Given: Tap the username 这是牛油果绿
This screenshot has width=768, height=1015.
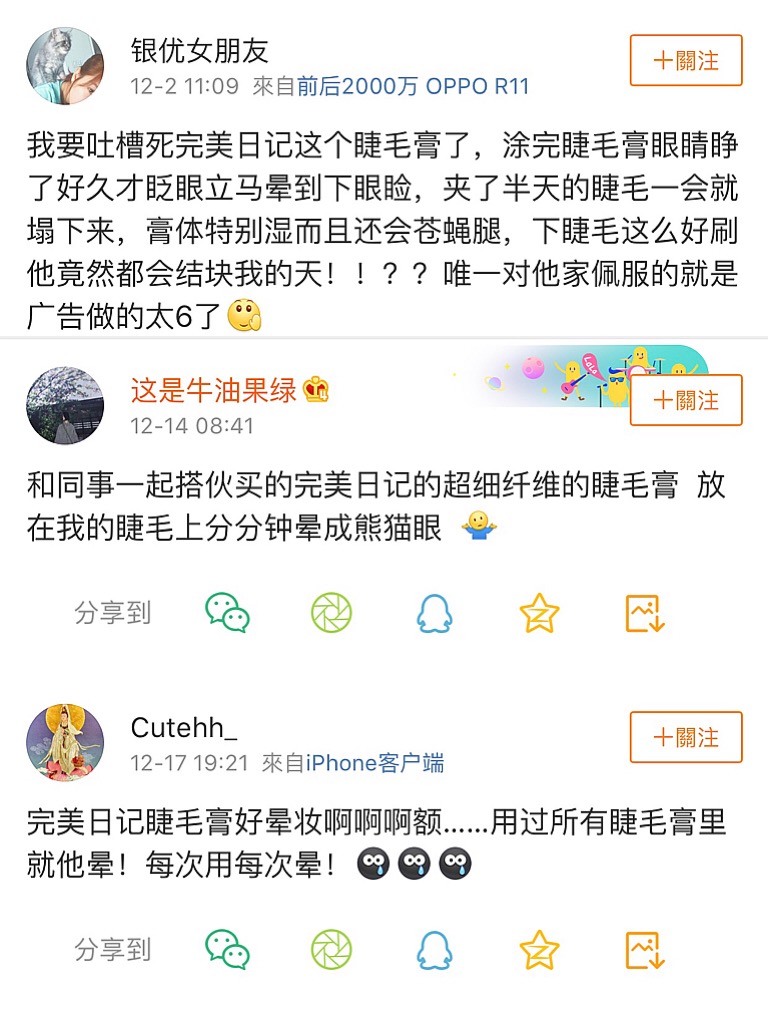Looking at the screenshot, I should tap(213, 390).
